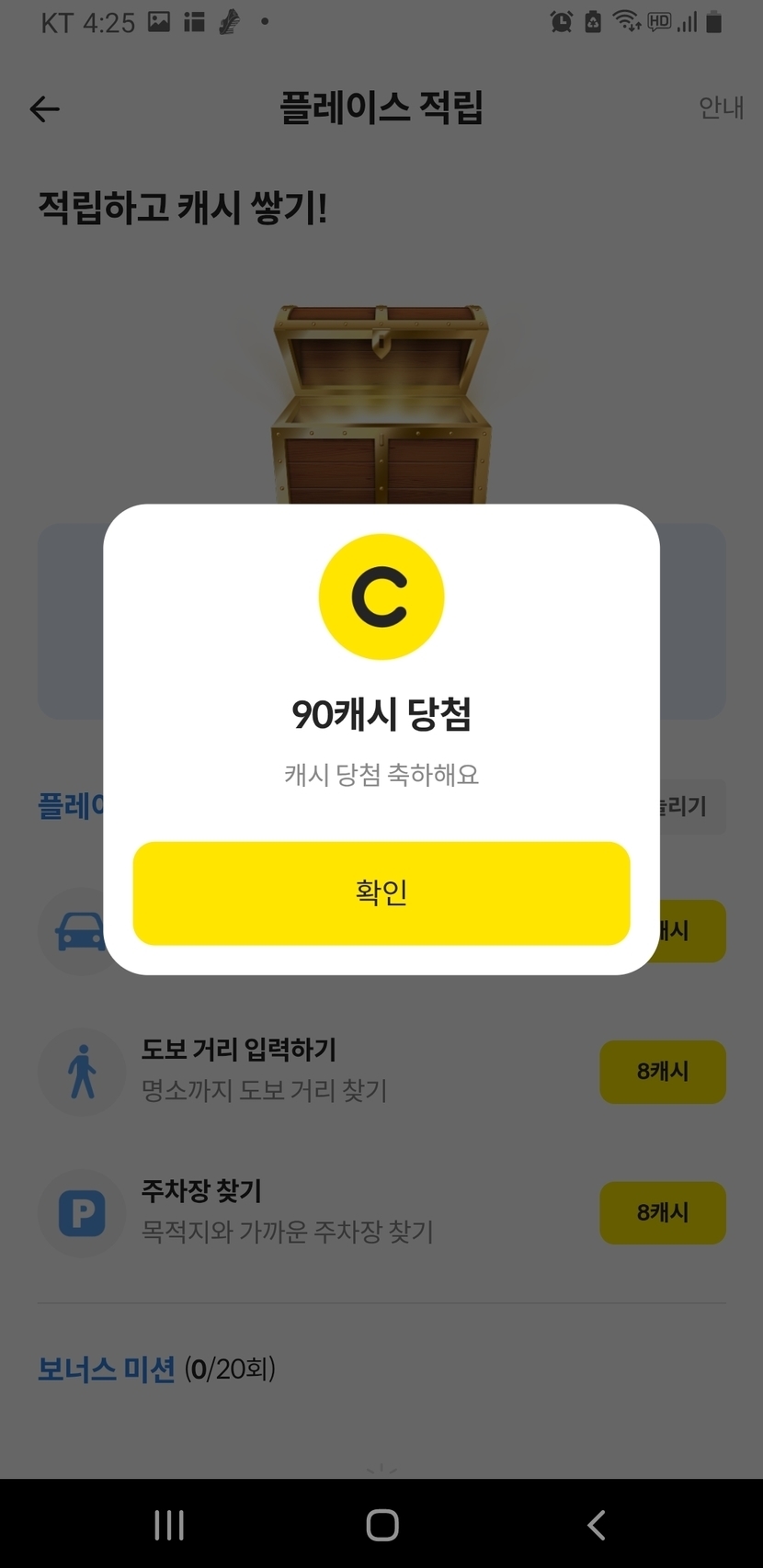Confirm the 90 캐시 win with 확인
This screenshot has height=1568, width=763.
(x=381, y=892)
